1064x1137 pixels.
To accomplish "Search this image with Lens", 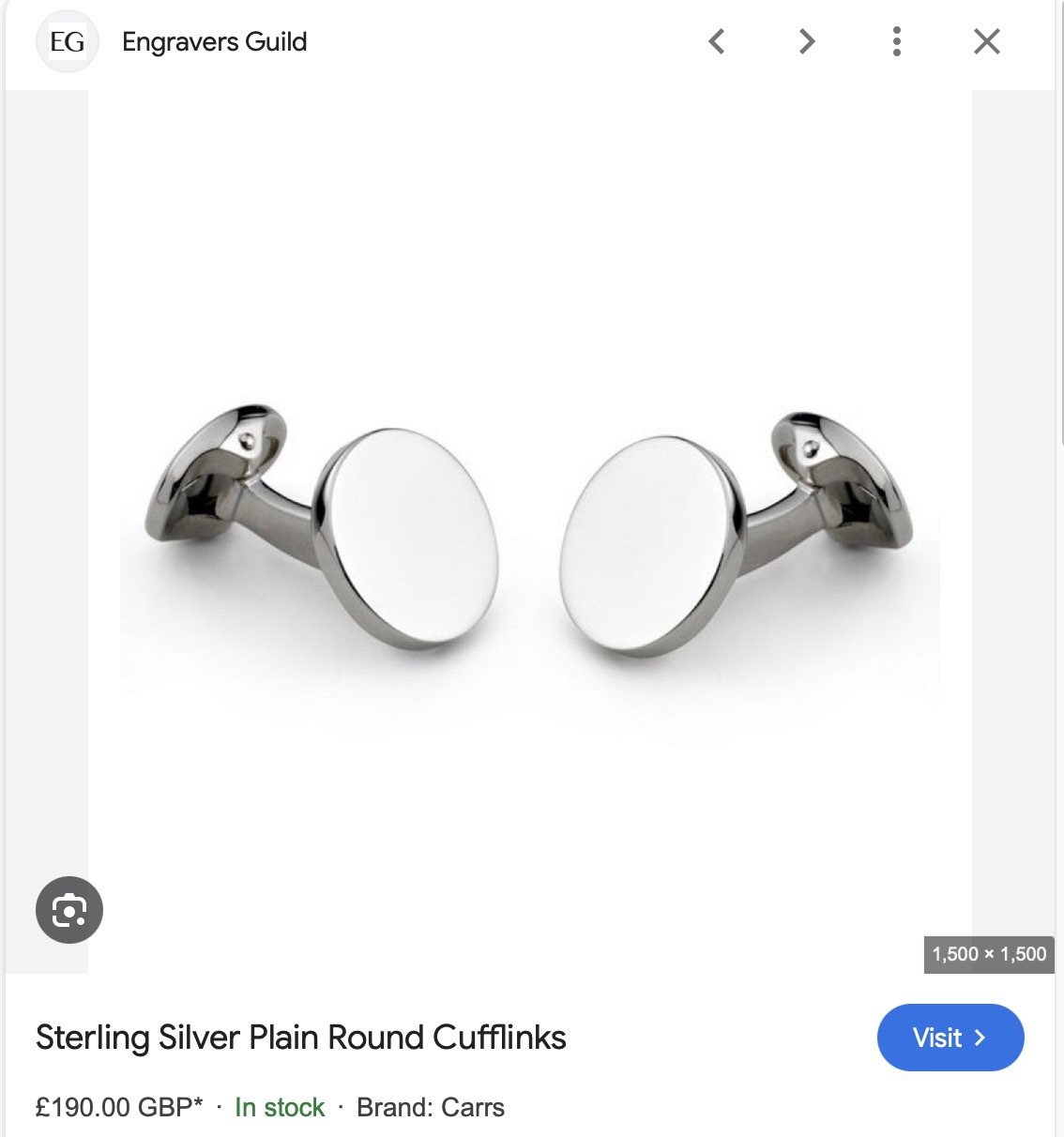I will pos(69,910).
